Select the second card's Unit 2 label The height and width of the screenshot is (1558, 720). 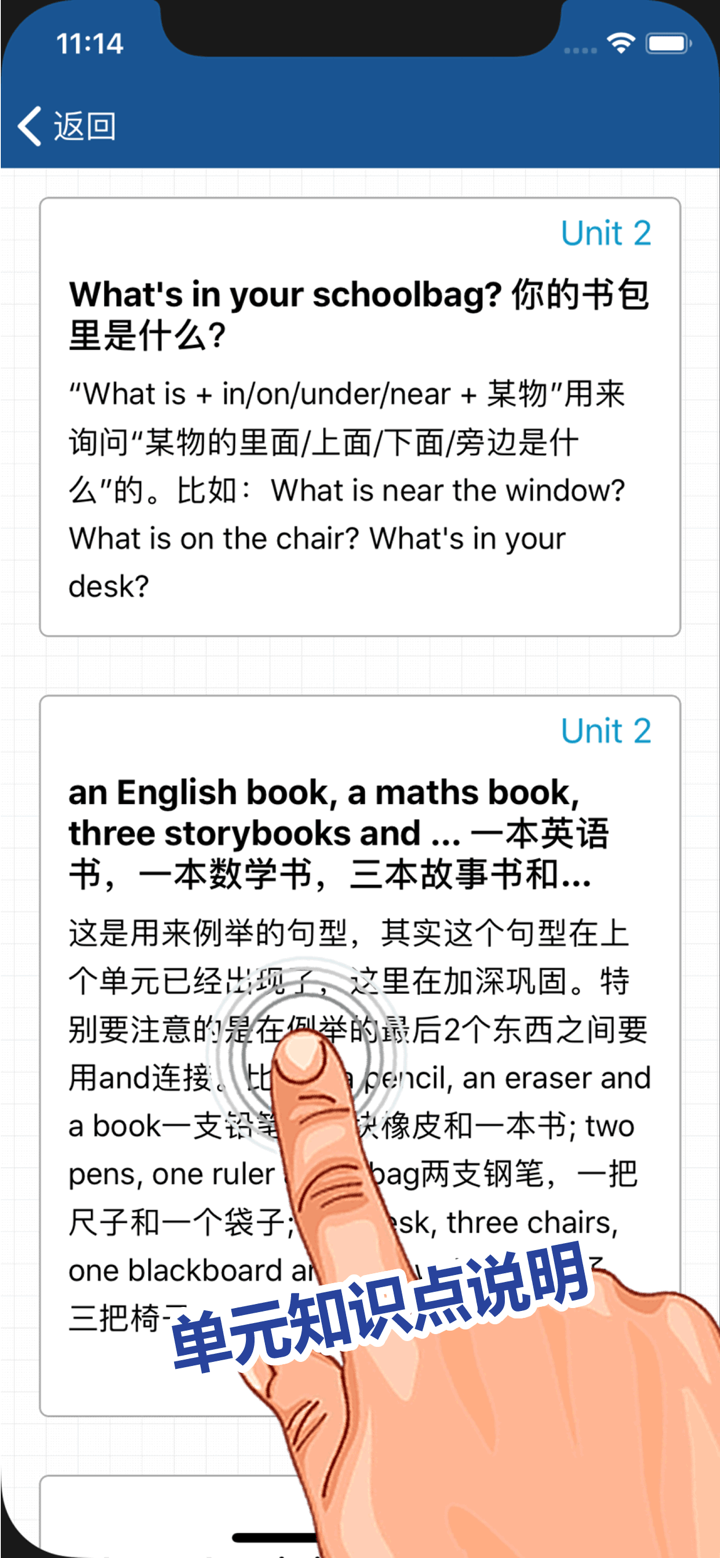pos(607,731)
